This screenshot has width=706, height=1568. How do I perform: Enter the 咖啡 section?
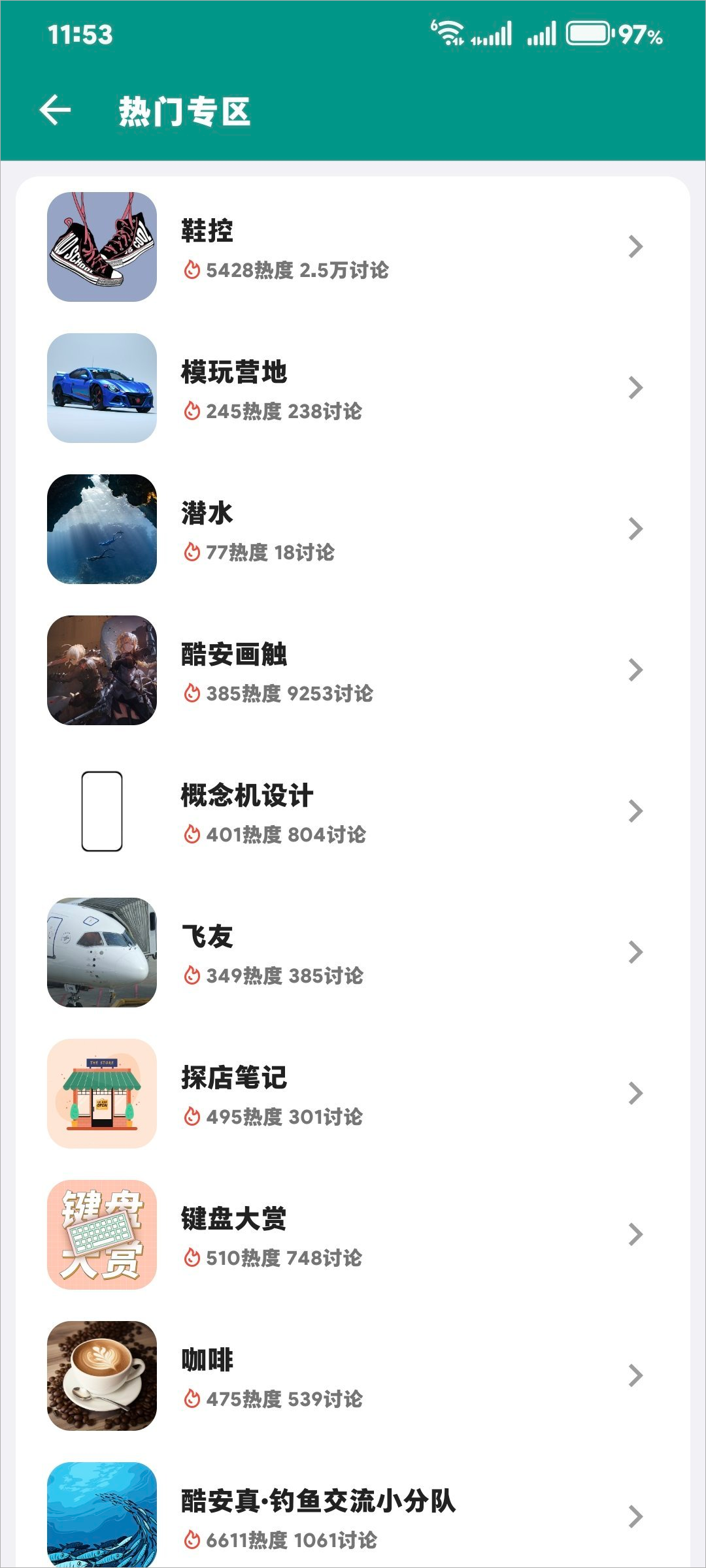click(353, 1376)
